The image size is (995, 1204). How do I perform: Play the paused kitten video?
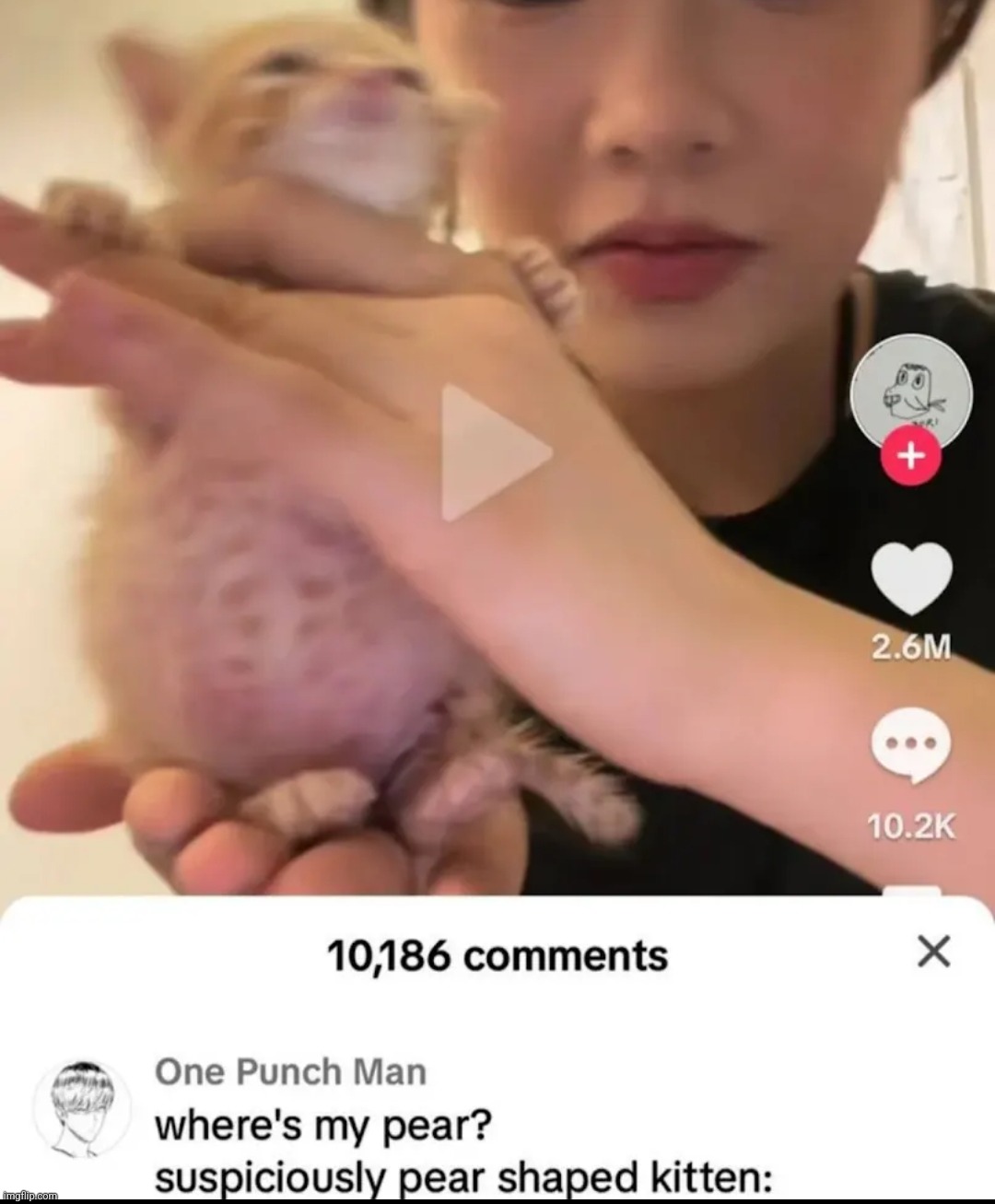[x=495, y=453]
